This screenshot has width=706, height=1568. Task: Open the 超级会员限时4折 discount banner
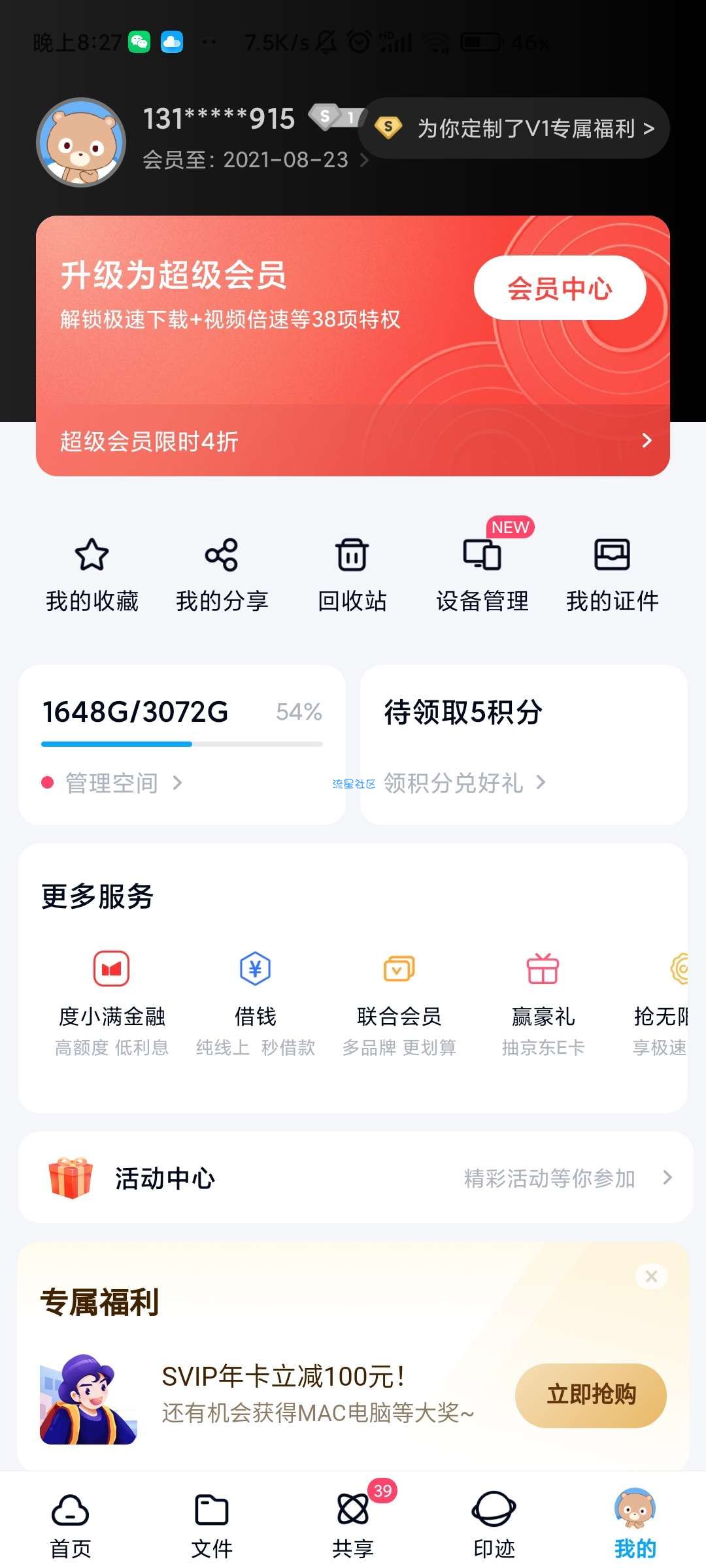click(353, 441)
